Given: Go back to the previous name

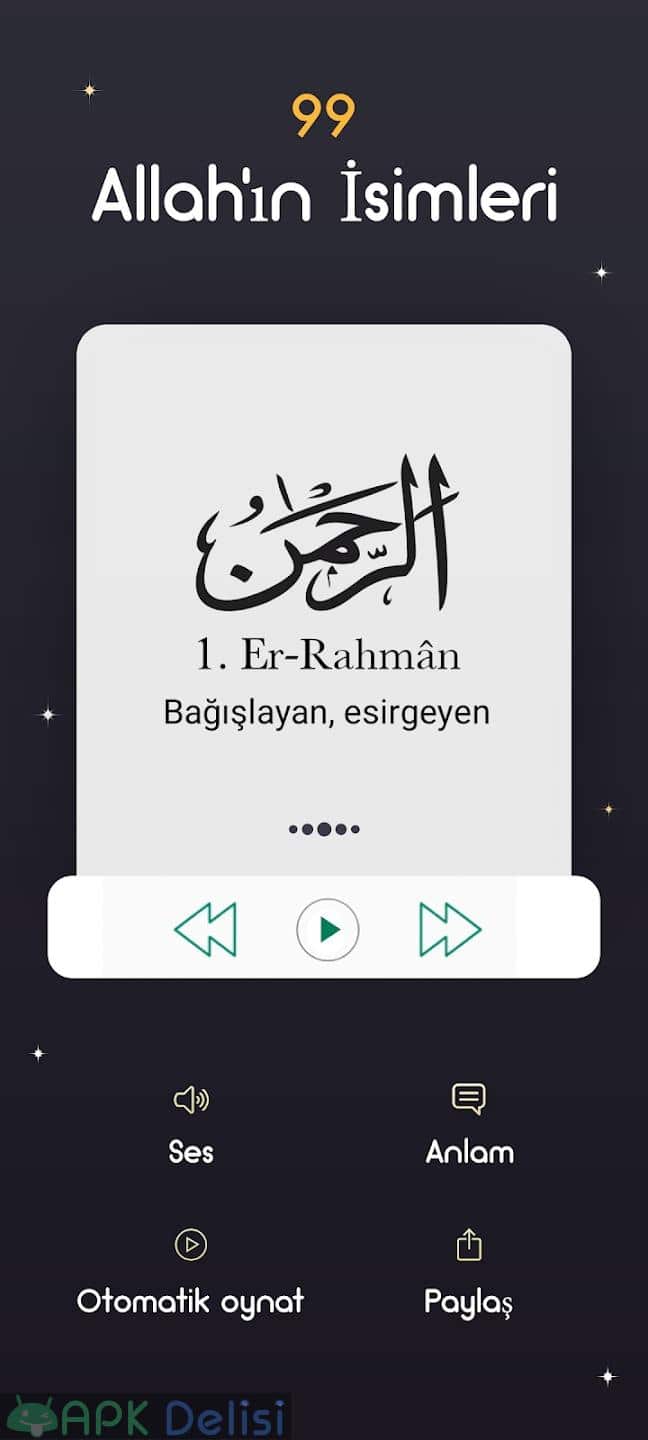Looking at the screenshot, I should [205, 930].
